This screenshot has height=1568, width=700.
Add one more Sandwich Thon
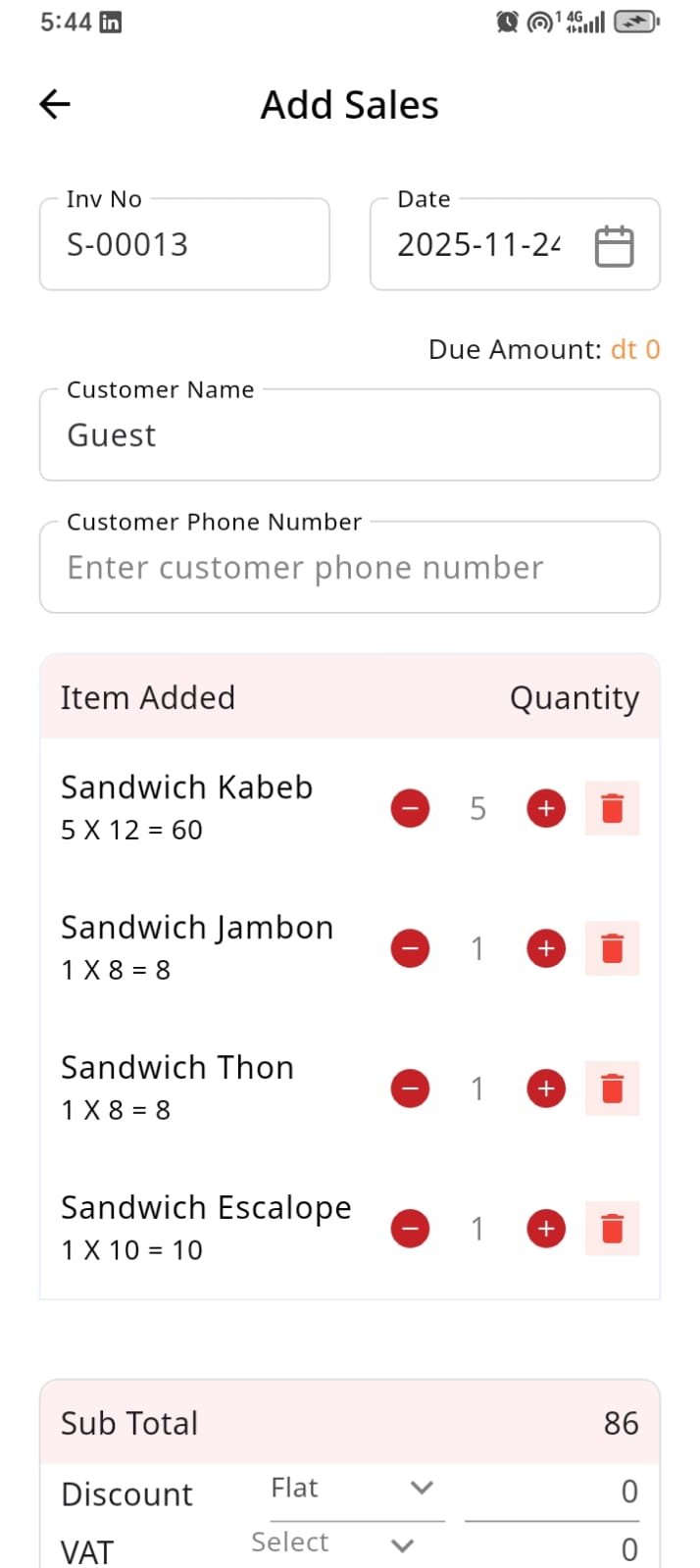546,1088
